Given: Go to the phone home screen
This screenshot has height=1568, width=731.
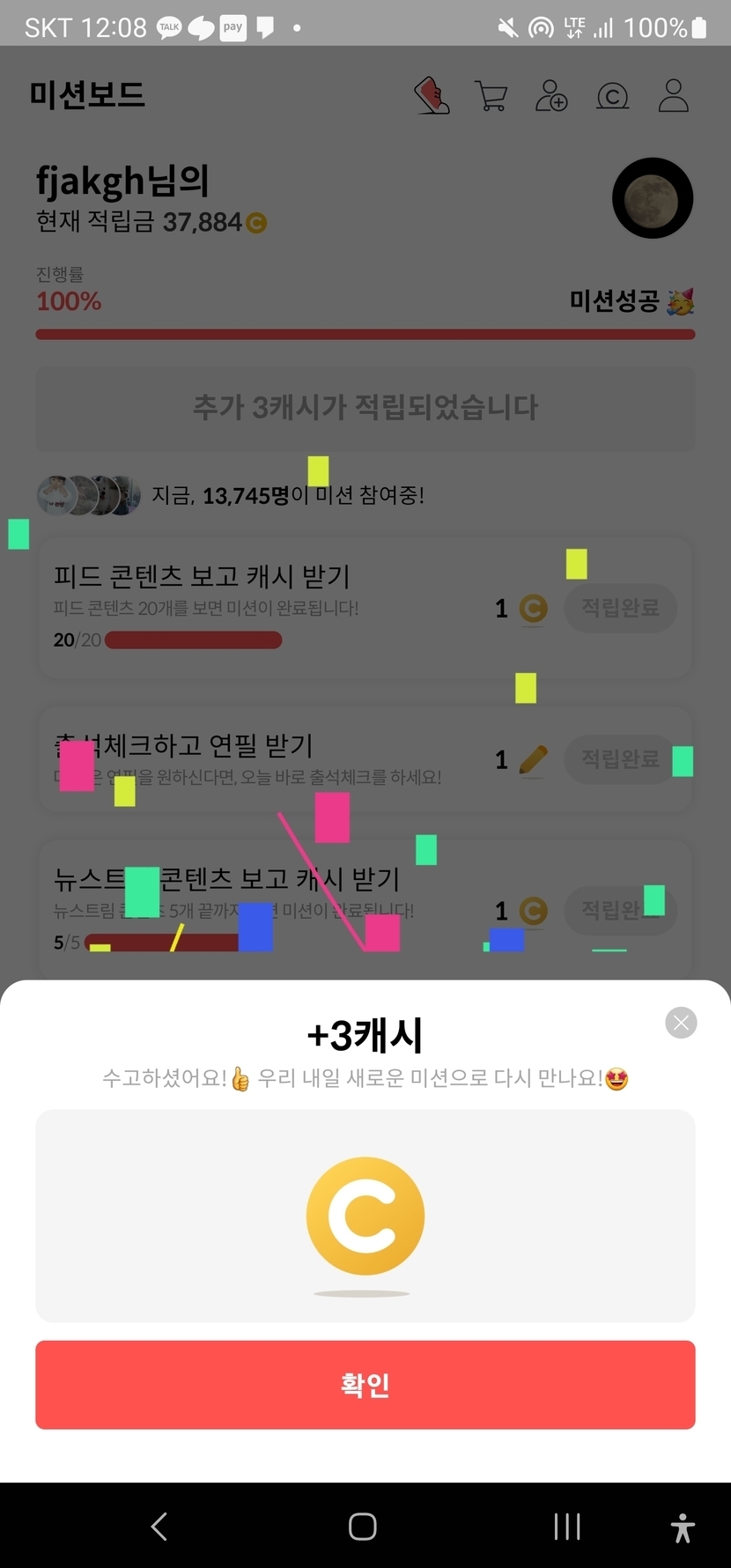Looking at the screenshot, I should click(x=363, y=1527).
